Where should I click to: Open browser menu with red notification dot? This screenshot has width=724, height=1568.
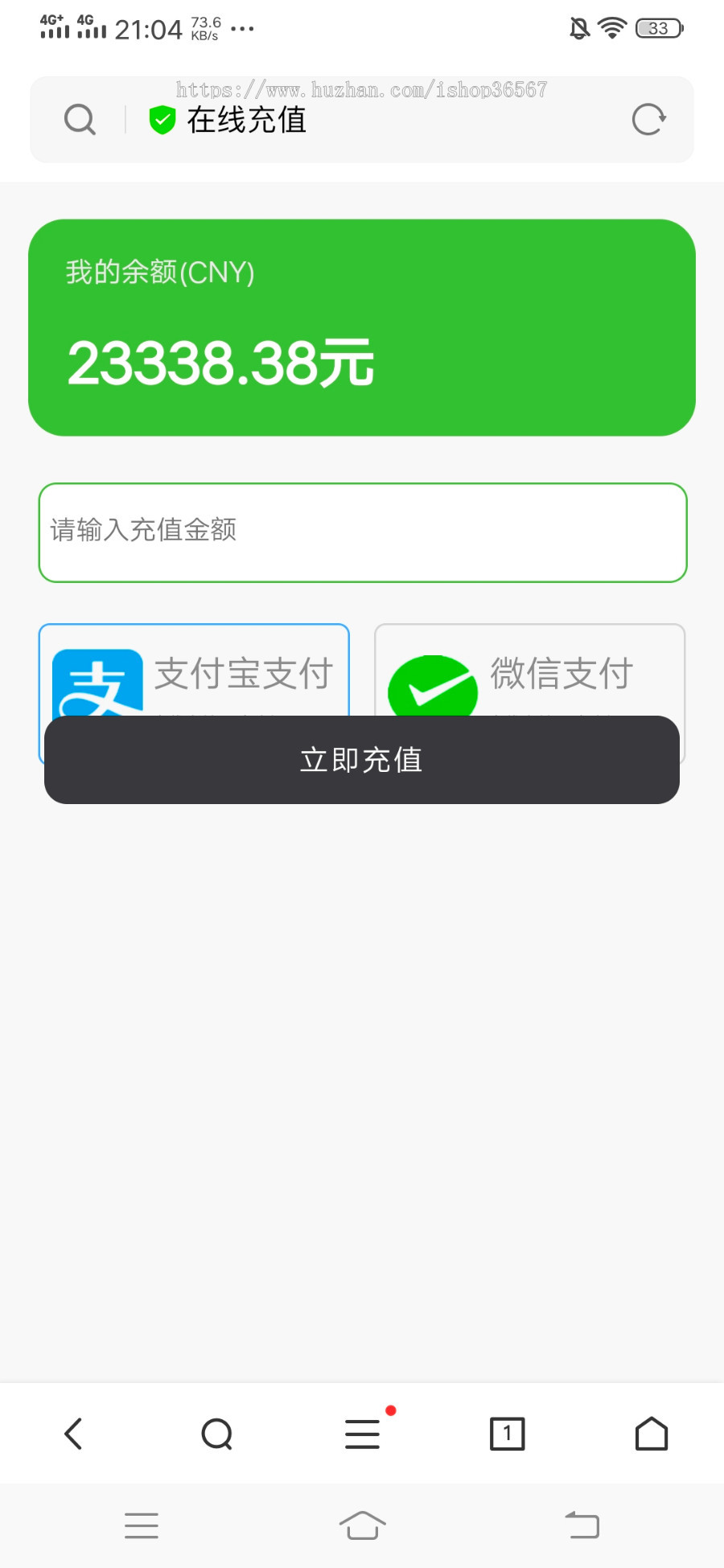(361, 1432)
